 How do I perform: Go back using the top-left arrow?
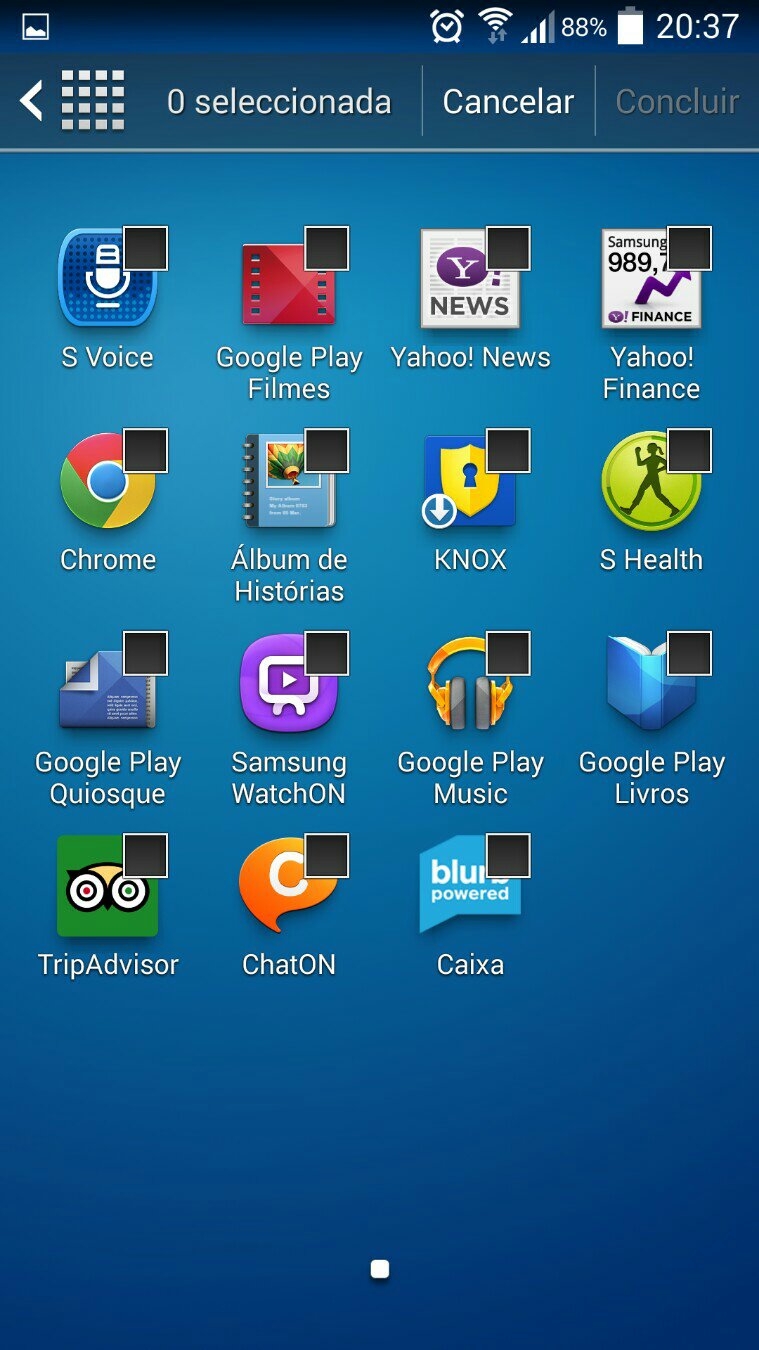(31, 101)
